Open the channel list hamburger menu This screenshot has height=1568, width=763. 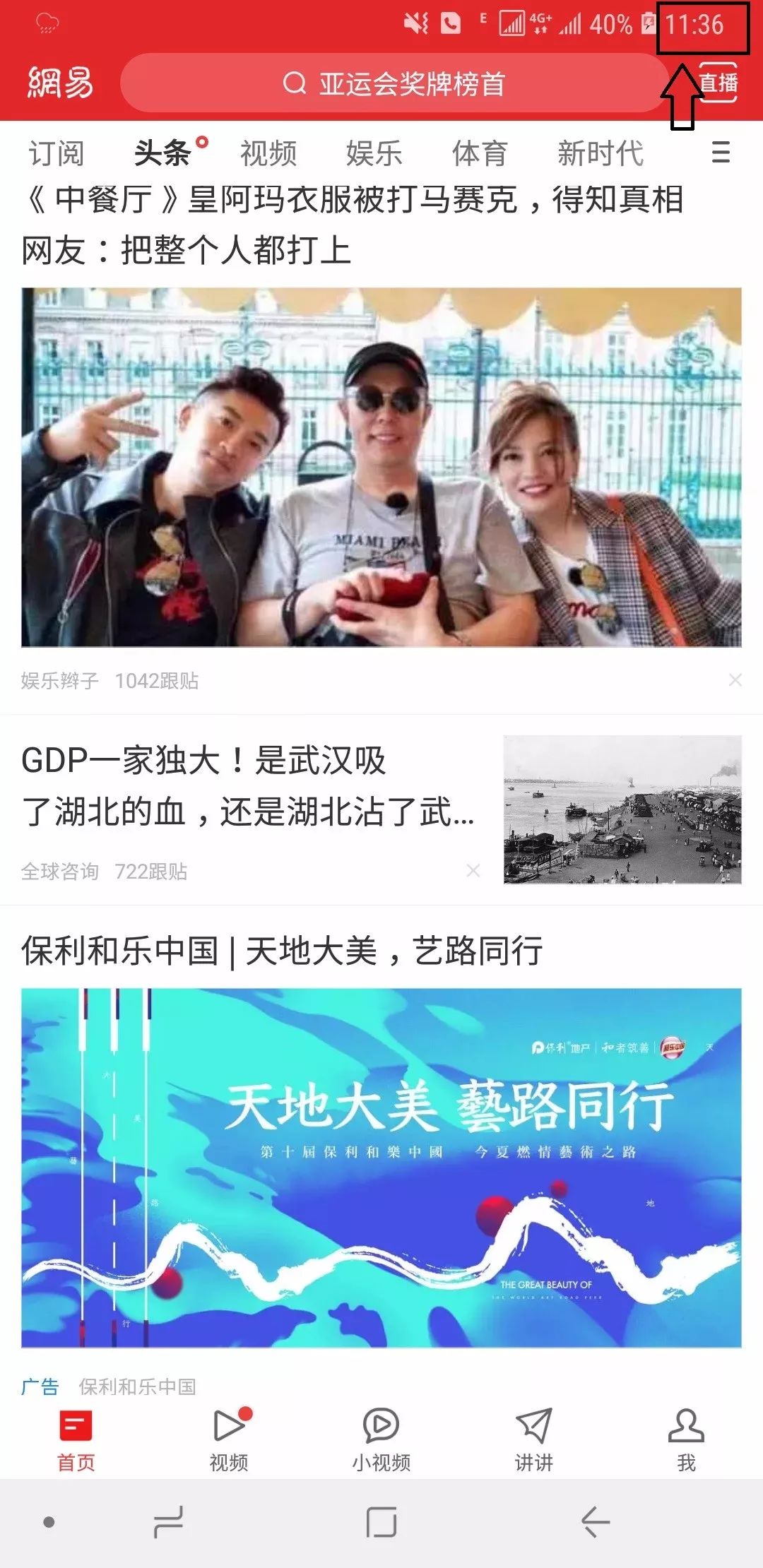pyautogui.click(x=720, y=153)
